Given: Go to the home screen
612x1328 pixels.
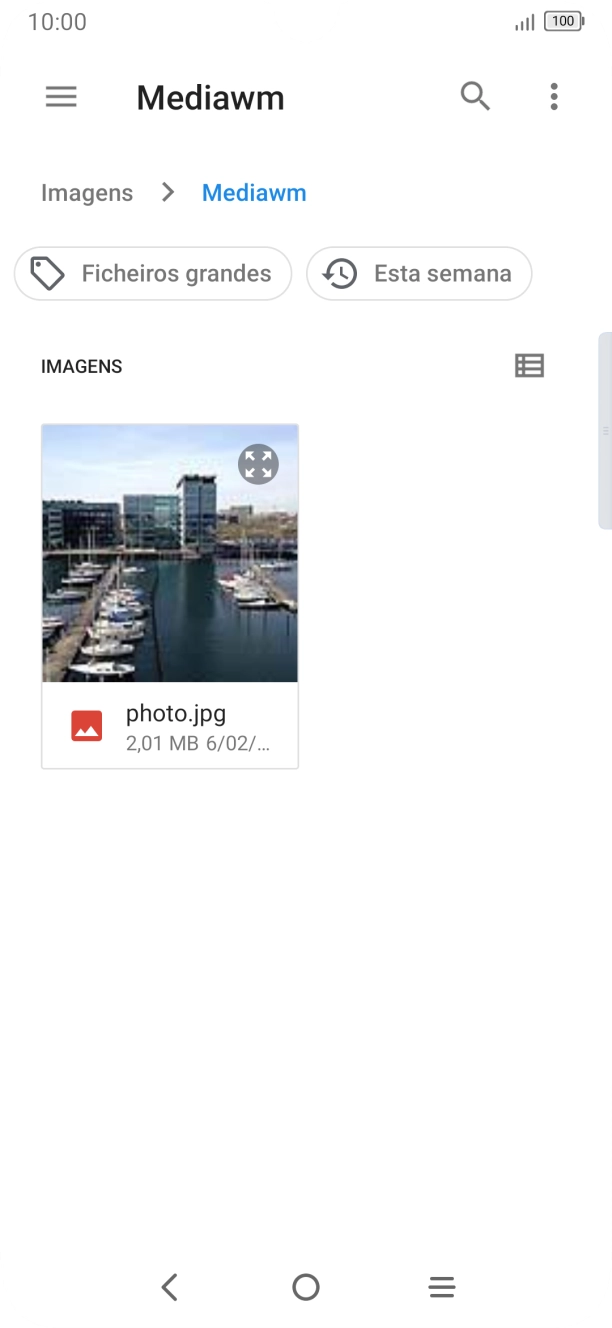Looking at the screenshot, I should [306, 1287].
